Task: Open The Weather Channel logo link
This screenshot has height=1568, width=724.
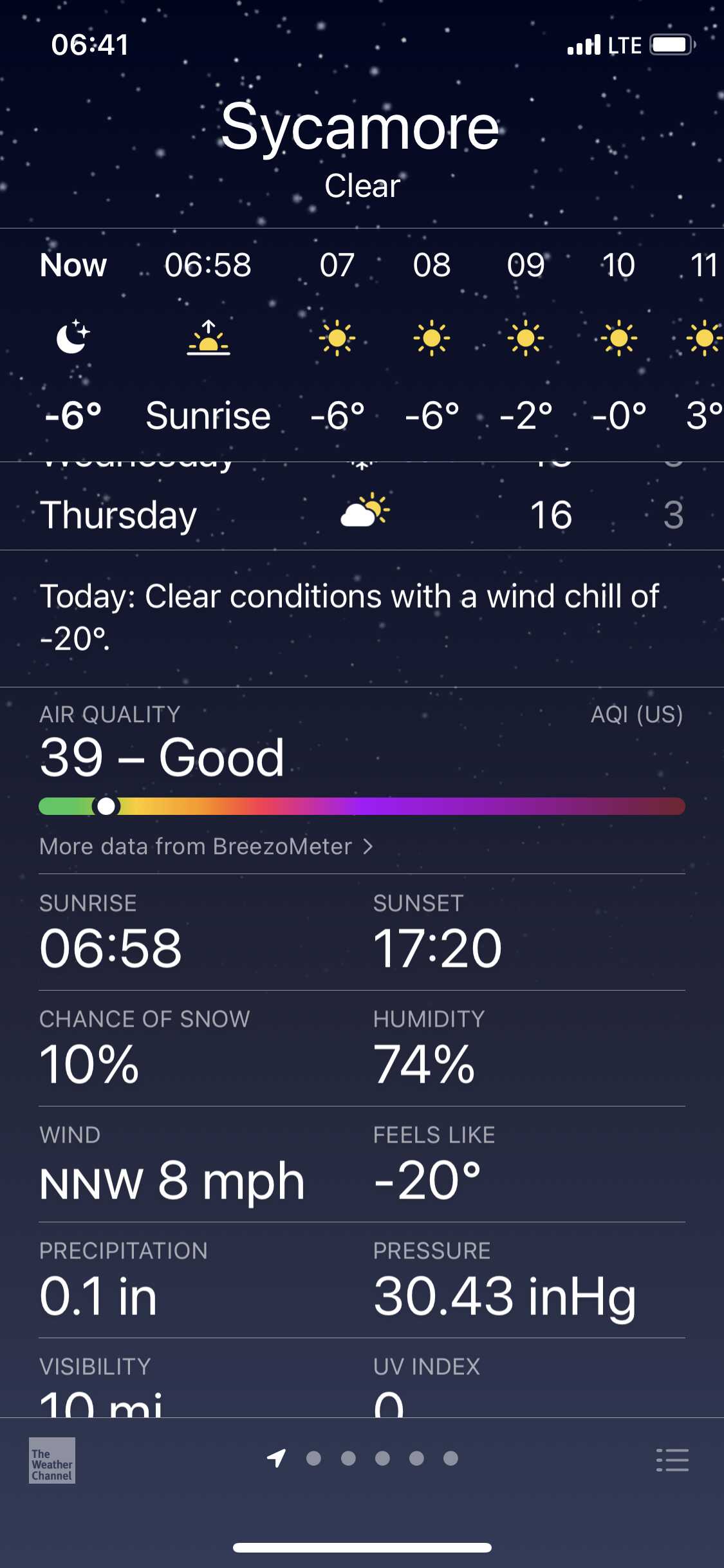Action: click(52, 1460)
